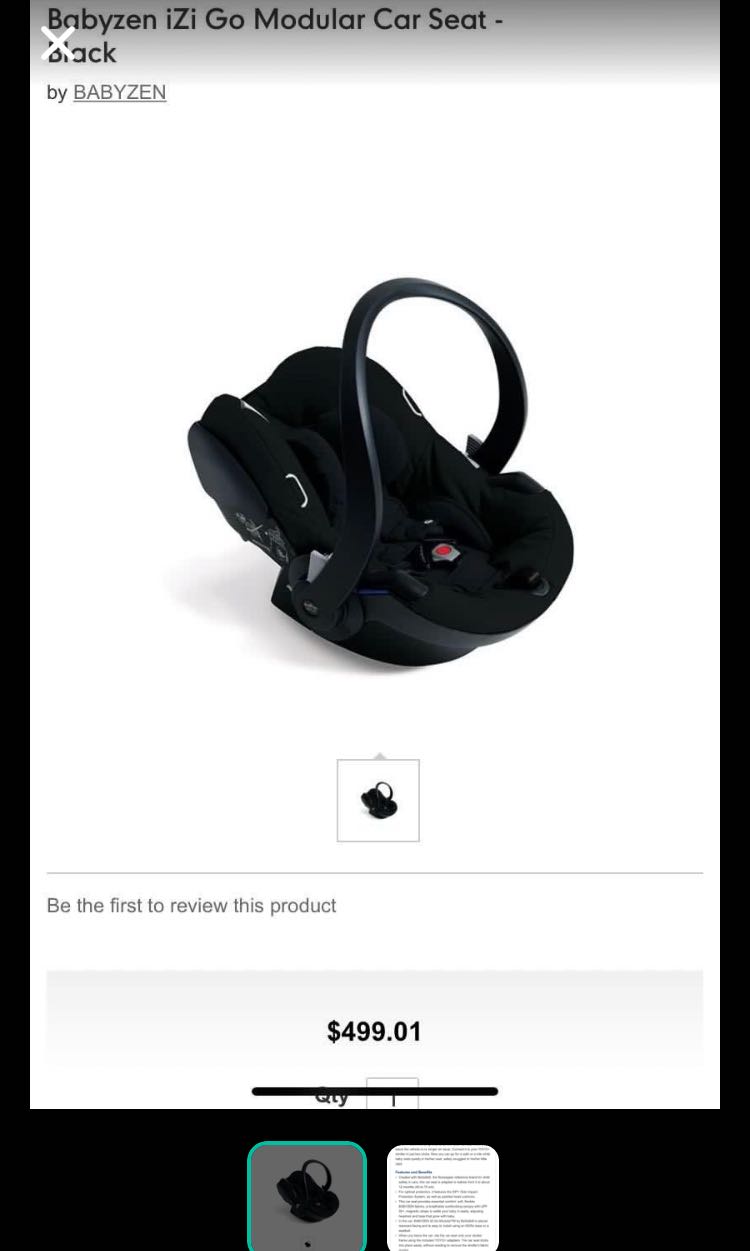Tap the Qty label
This screenshot has height=1251, width=750.
click(x=333, y=1096)
